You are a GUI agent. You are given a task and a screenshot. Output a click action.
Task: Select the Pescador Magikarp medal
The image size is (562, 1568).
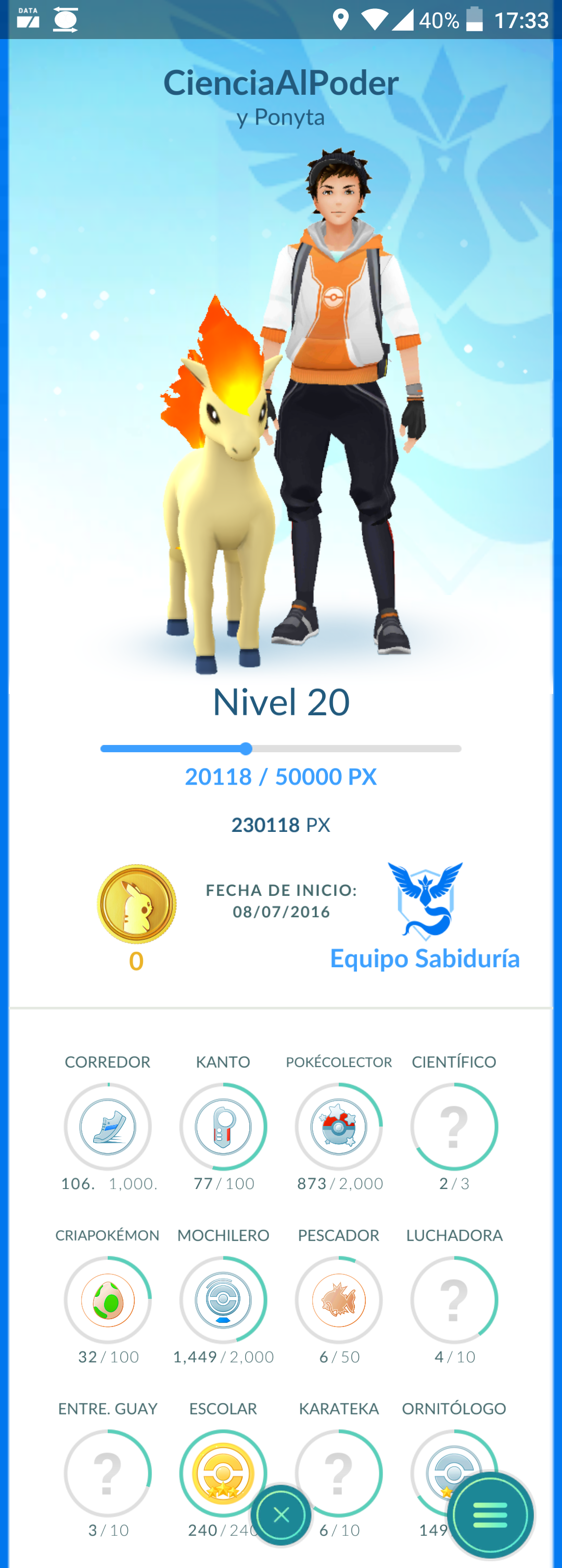click(x=339, y=1299)
